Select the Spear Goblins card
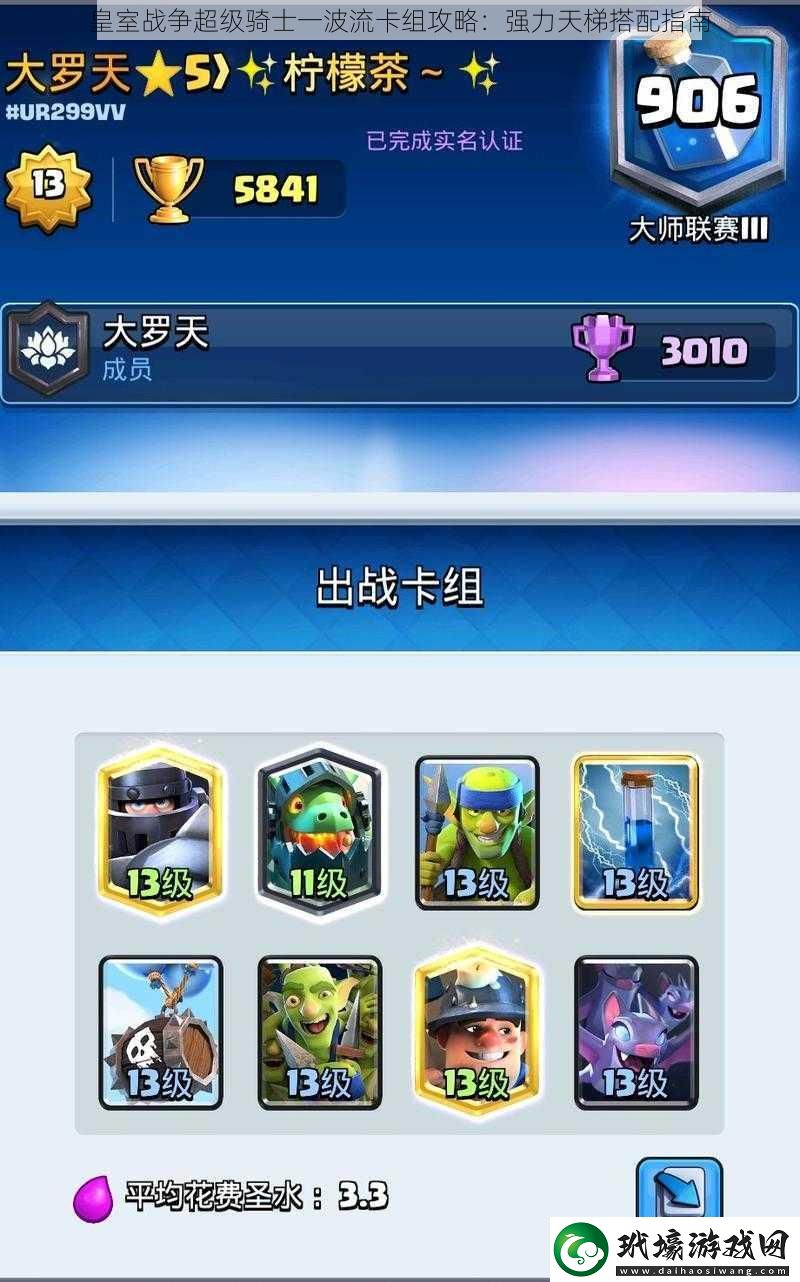Image resolution: width=800 pixels, height=1282 pixels. point(477,831)
